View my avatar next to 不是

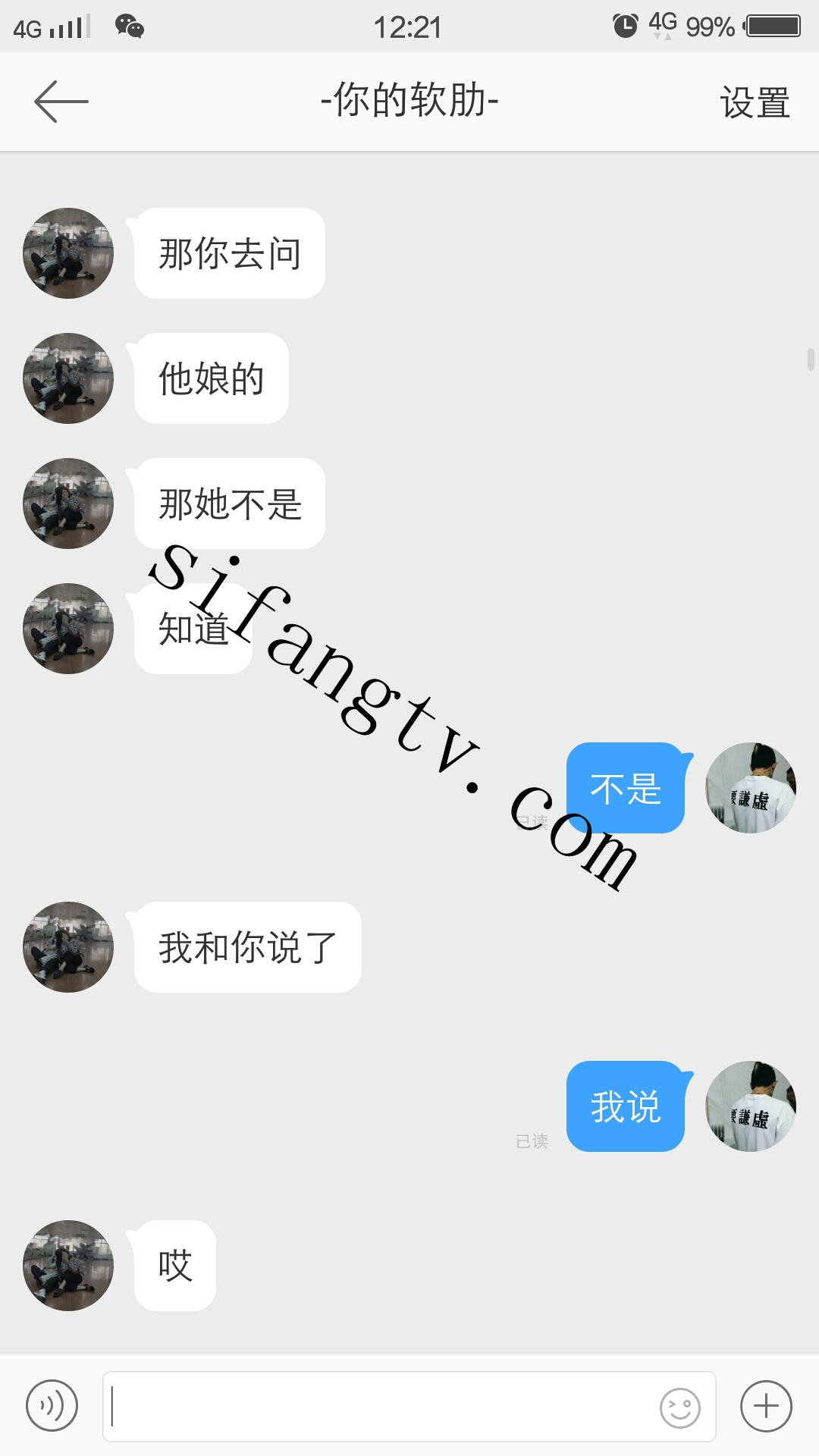pyautogui.click(x=750, y=788)
